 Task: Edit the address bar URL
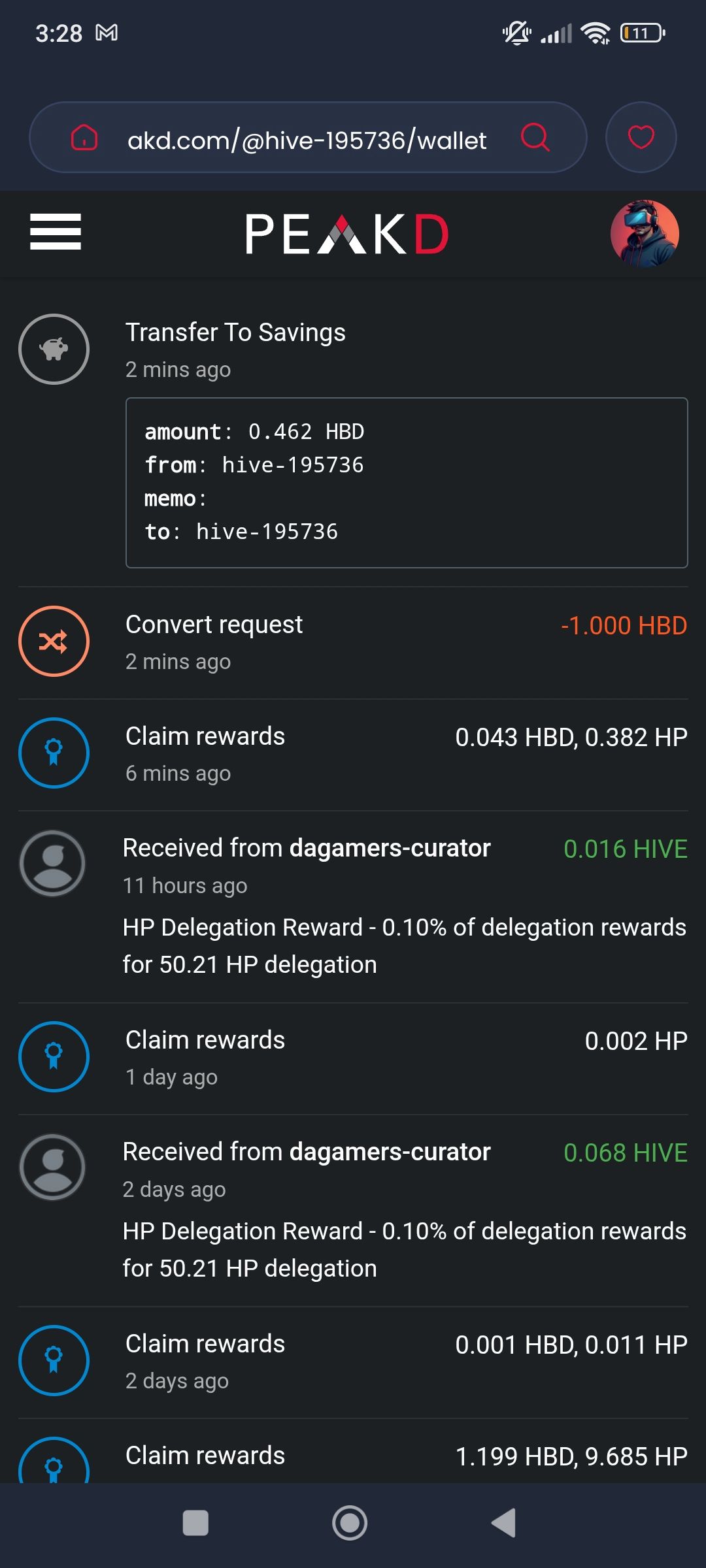pos(307,140)
